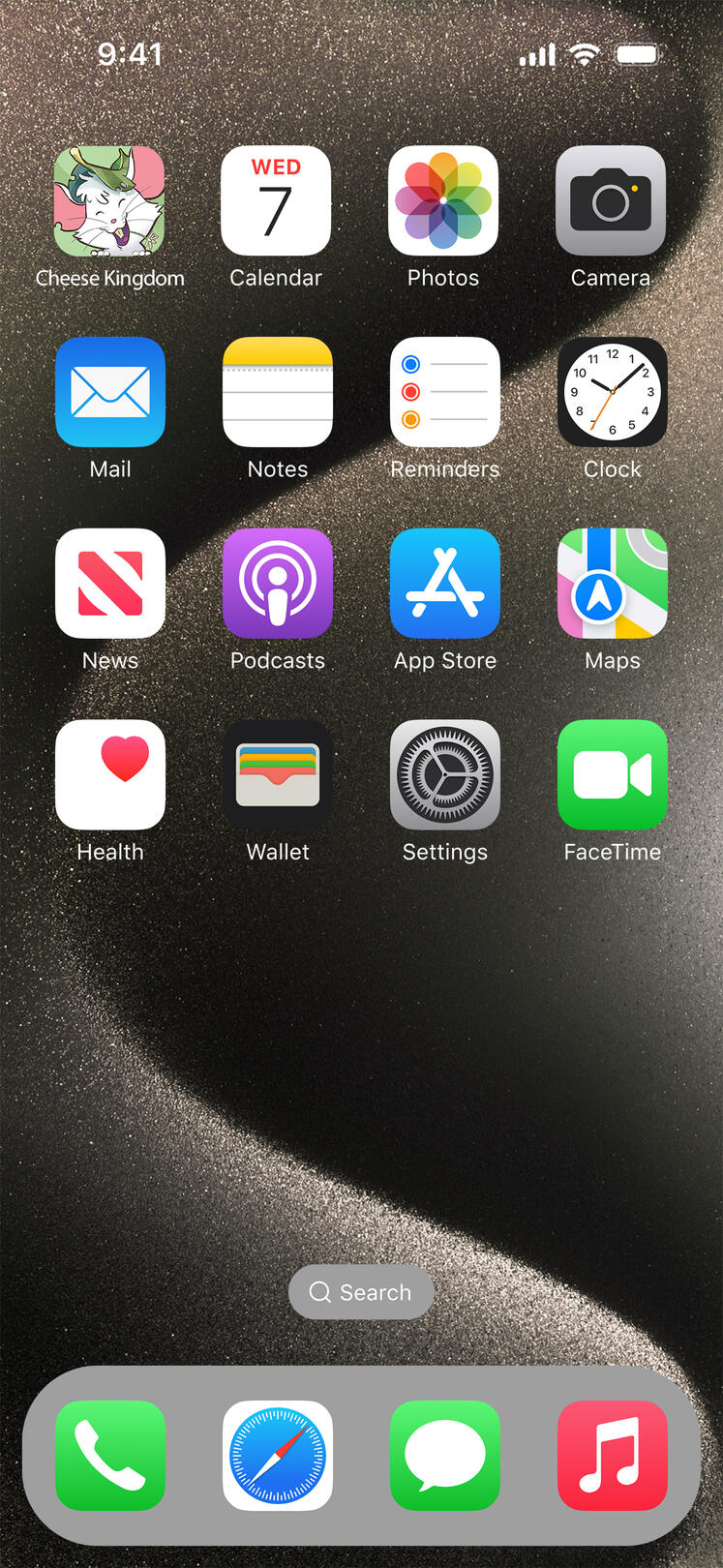Launch Safari from the dock
Image resolution: width=723 pixels, height=1568 pixels.
pos(277,1455)
